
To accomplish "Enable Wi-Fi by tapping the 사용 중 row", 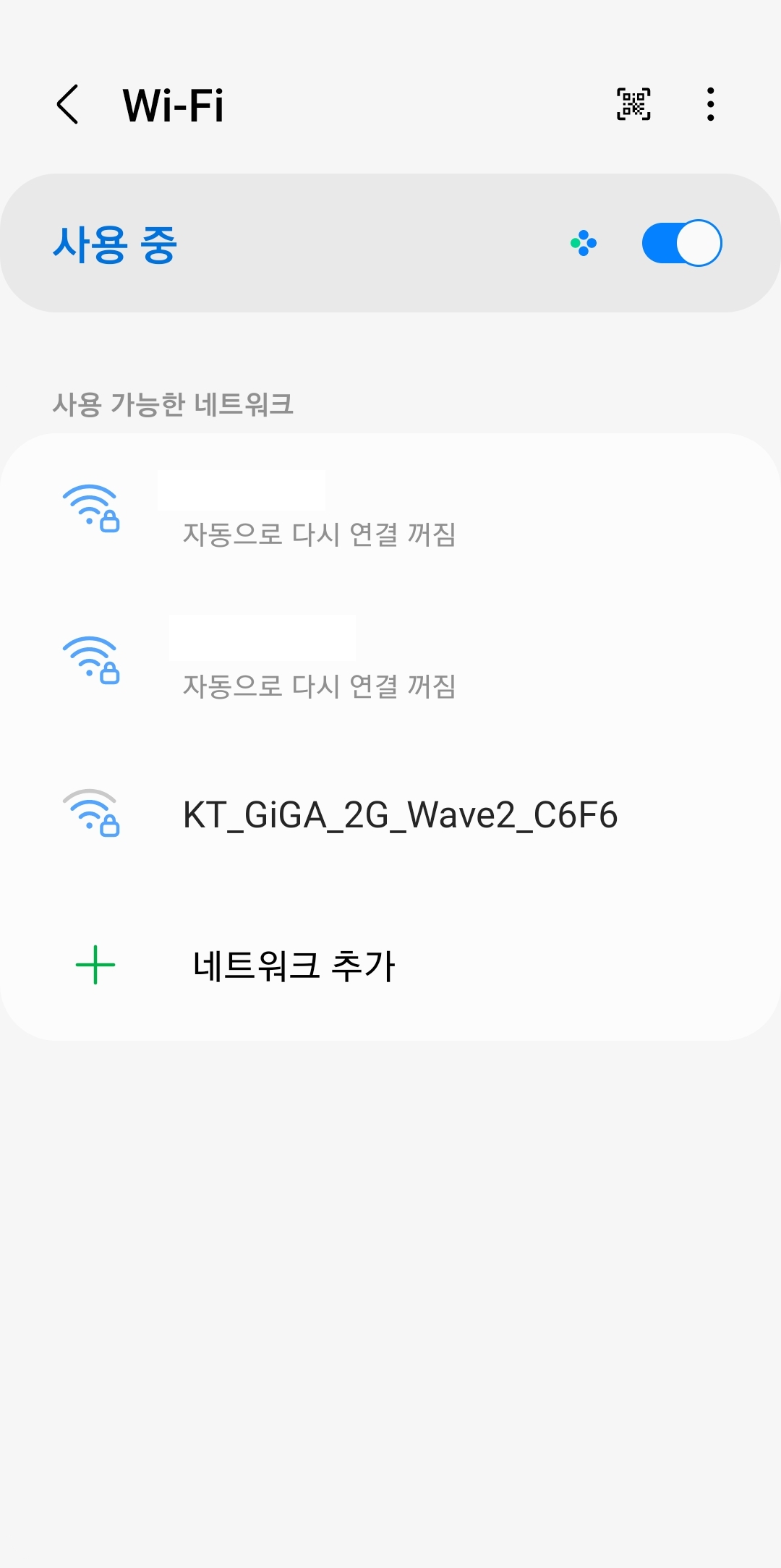I will point(289,244).
